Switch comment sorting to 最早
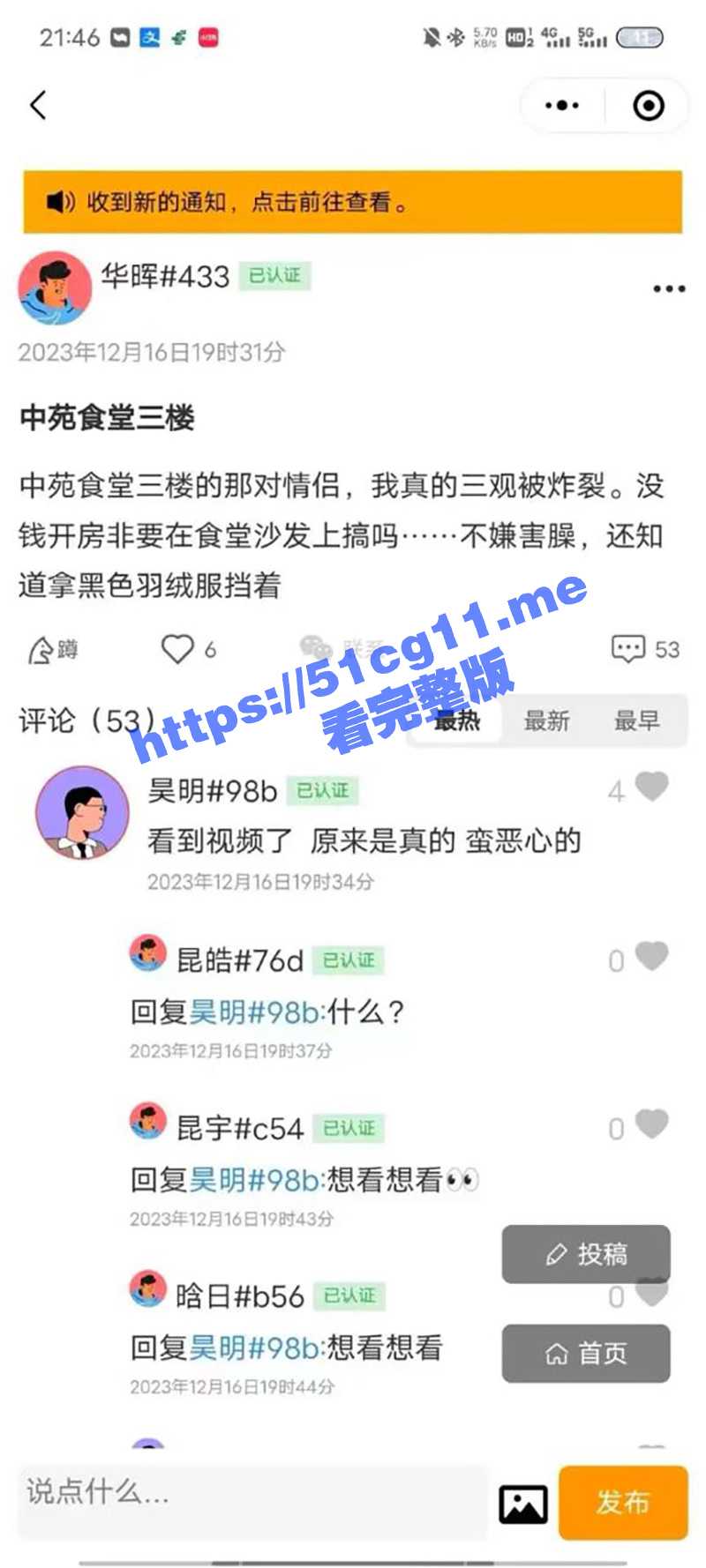The height and width of the screenshot is (1568, 706). pyautogui.click(x=636, y=721)
